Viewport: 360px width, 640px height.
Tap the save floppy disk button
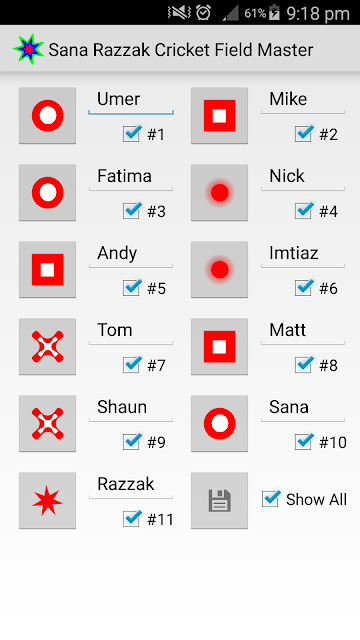219,500
